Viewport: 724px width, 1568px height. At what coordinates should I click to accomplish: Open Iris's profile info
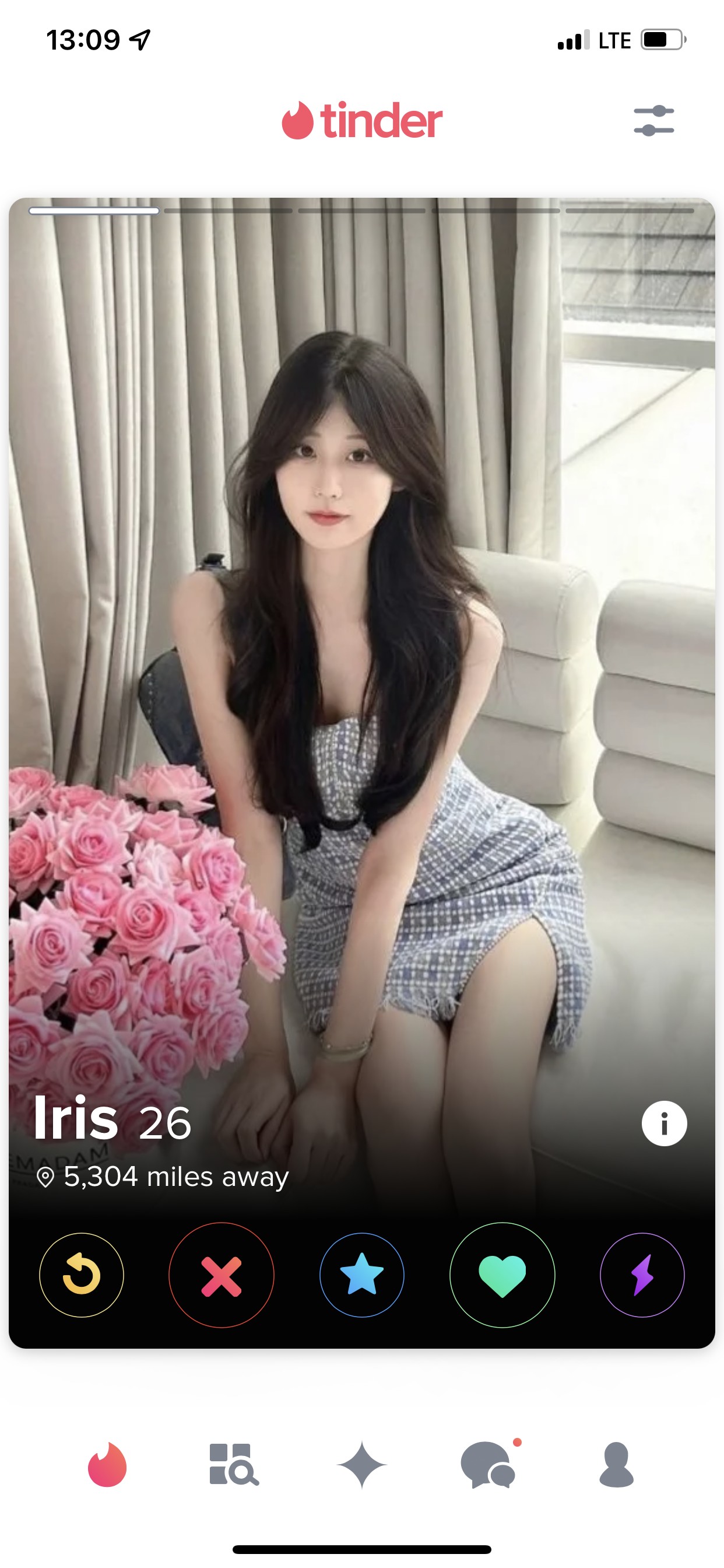tap(664, 1123)
